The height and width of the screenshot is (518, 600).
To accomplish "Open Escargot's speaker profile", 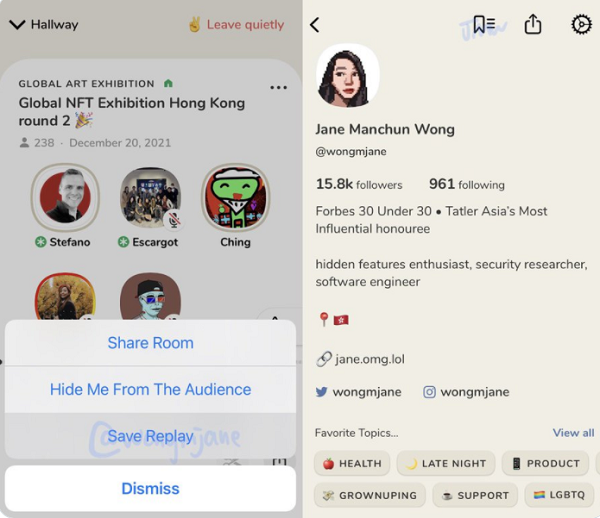I will 150,197.
